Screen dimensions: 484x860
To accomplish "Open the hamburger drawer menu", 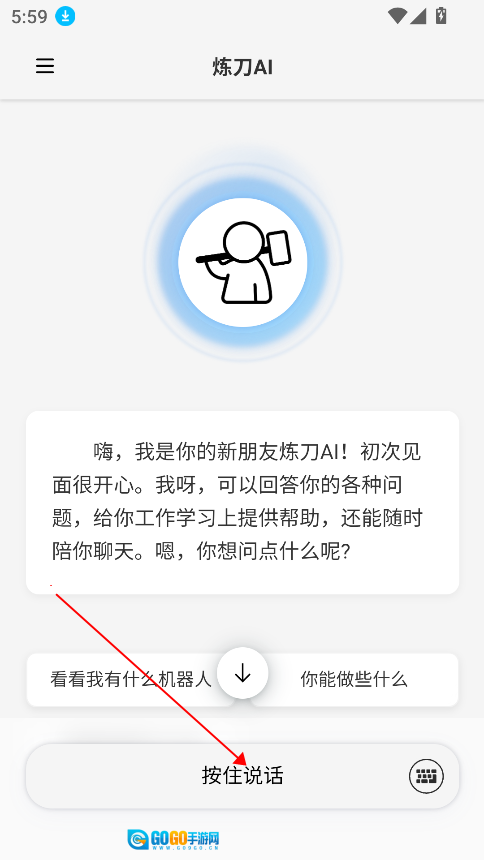I will click(45, 66).
